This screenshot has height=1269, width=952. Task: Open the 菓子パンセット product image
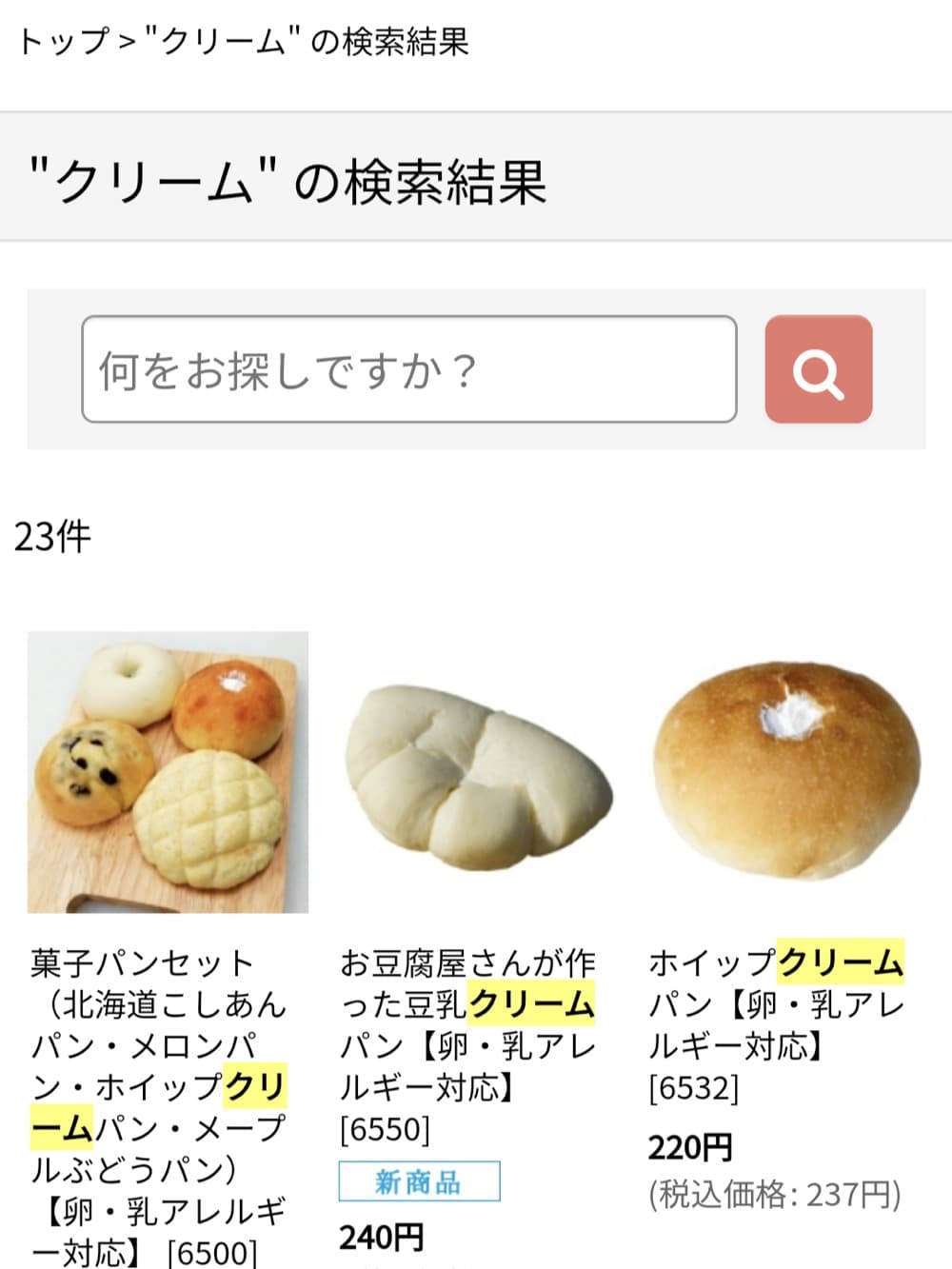(168, 772)
